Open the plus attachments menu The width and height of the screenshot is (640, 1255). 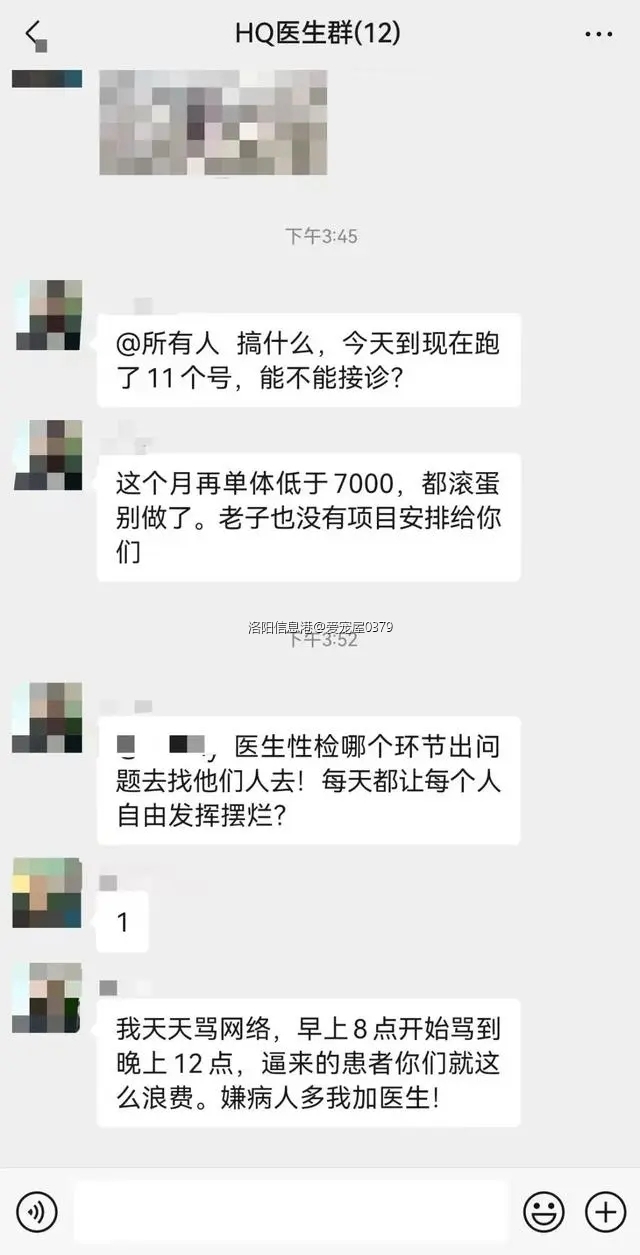point(605,1212)
